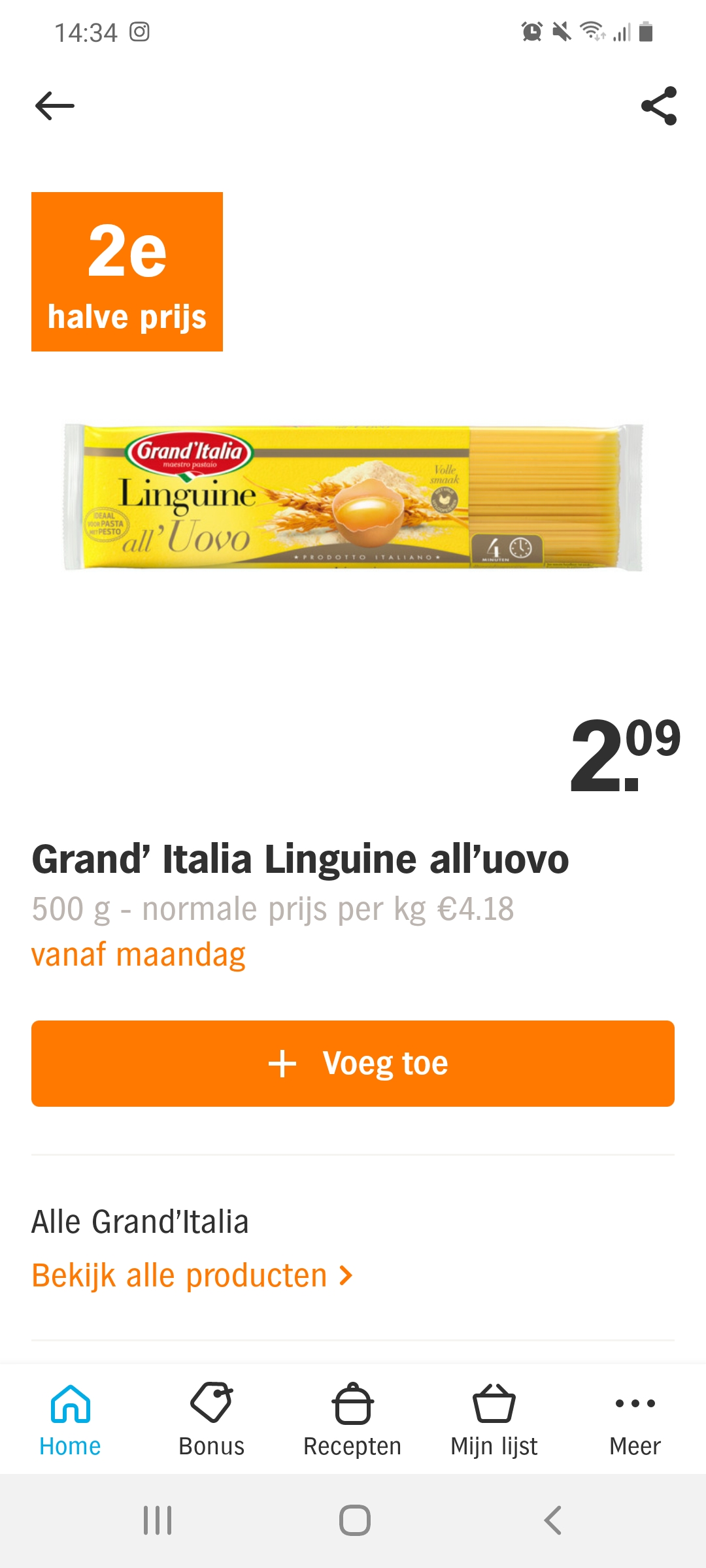Open Bekijk alle producten link
Image resolution: width=706 pixels, height=1568 pixels.
click(x=192, y=1275)
